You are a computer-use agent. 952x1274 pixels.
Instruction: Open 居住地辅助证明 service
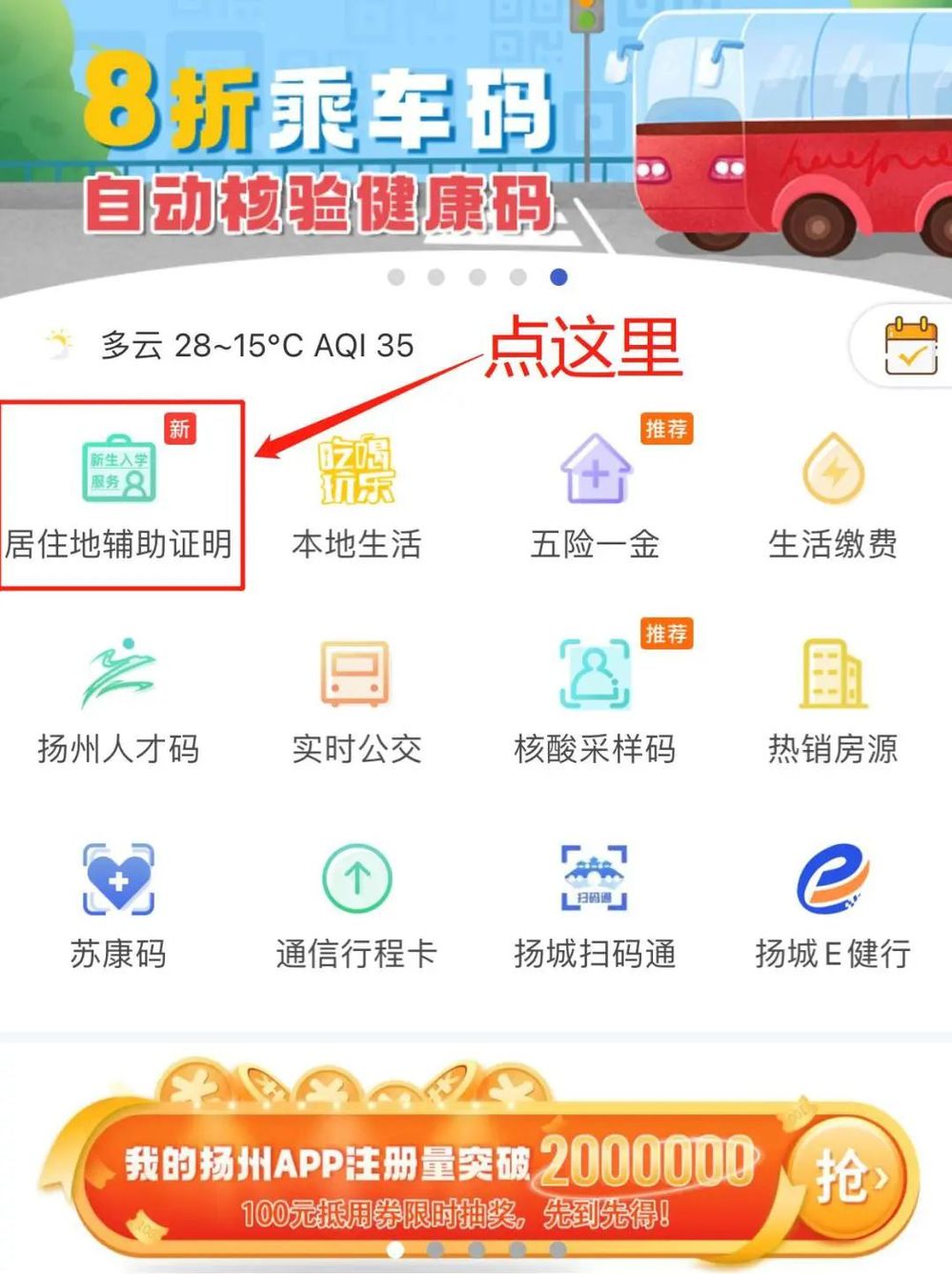[118, 495]
